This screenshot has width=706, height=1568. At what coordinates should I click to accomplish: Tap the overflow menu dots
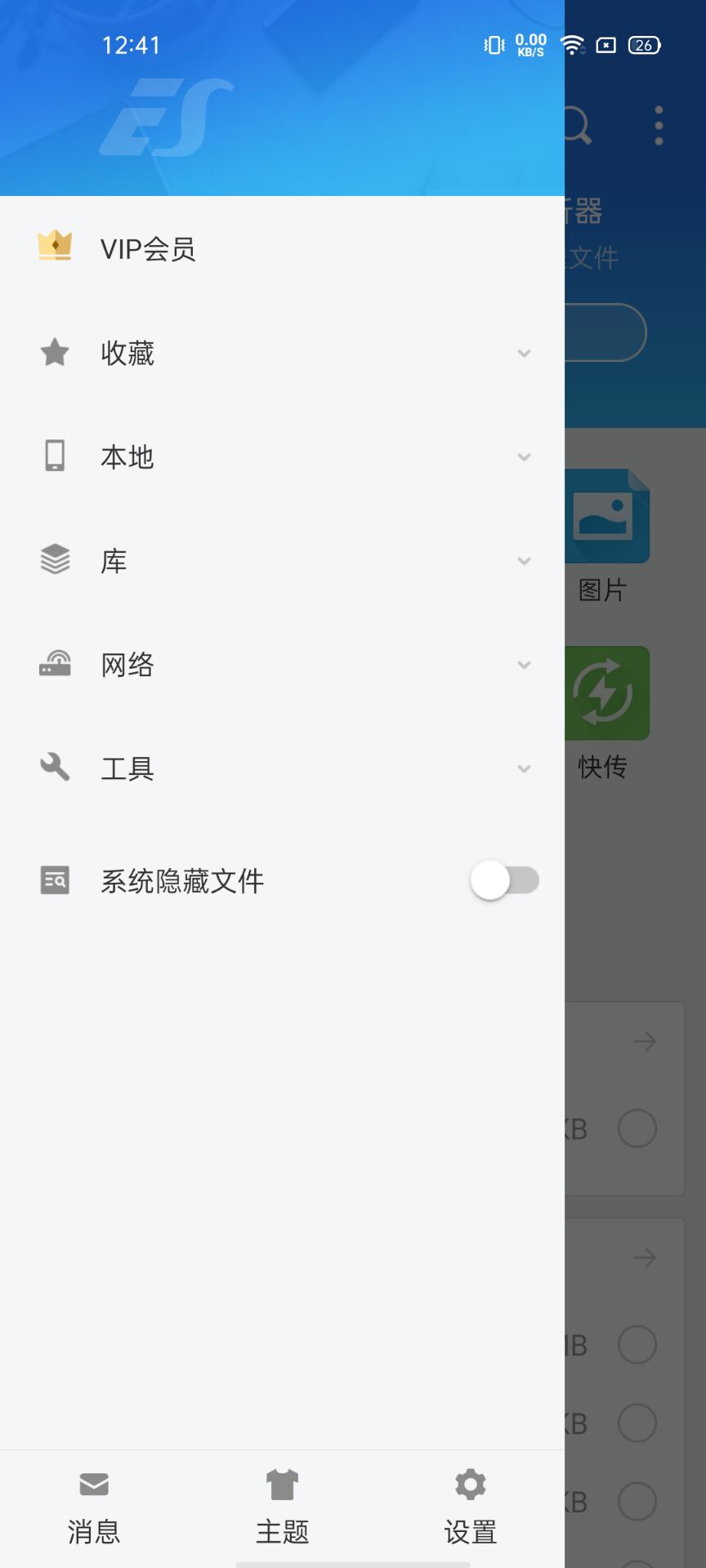[x=659, y=126]
